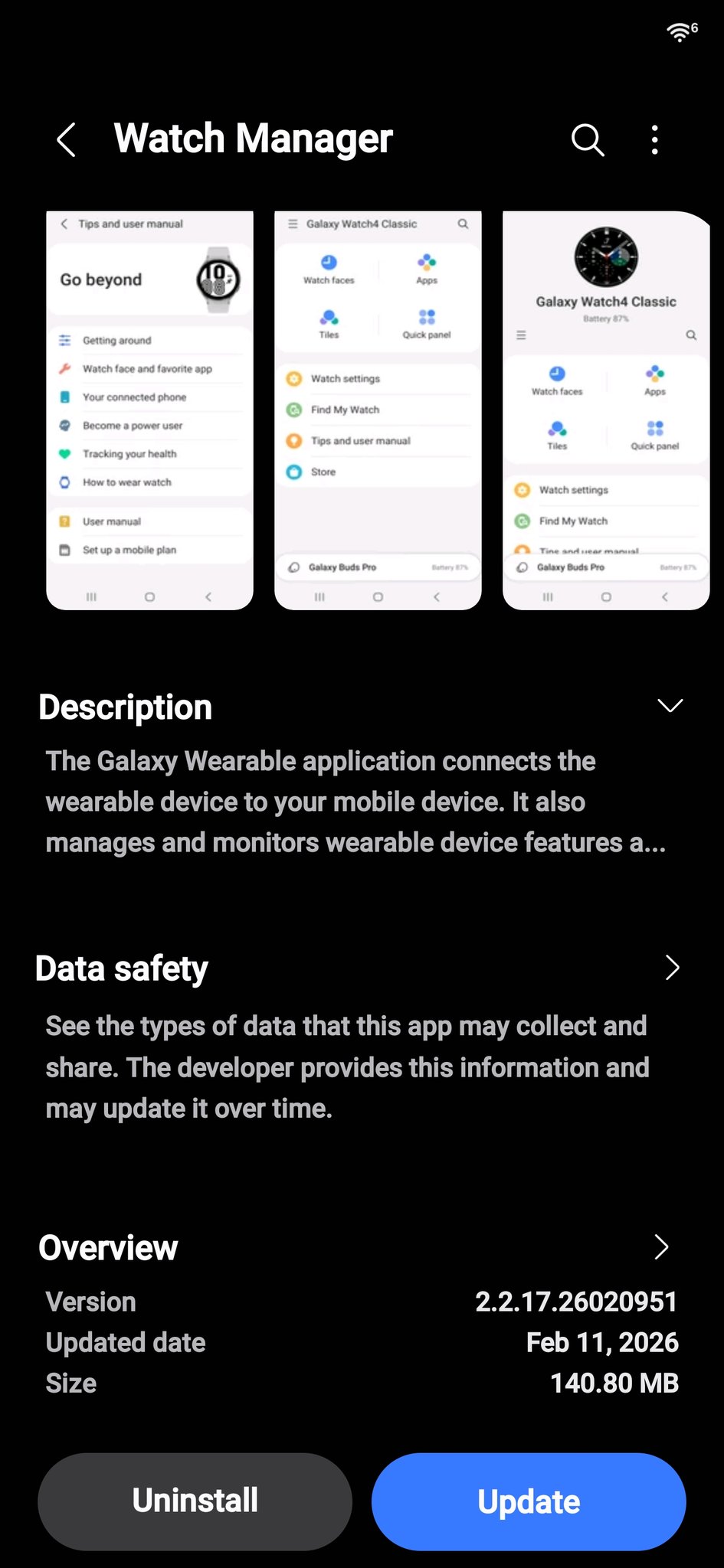Open the three-dot overflow menu

(x=654, y=140)
